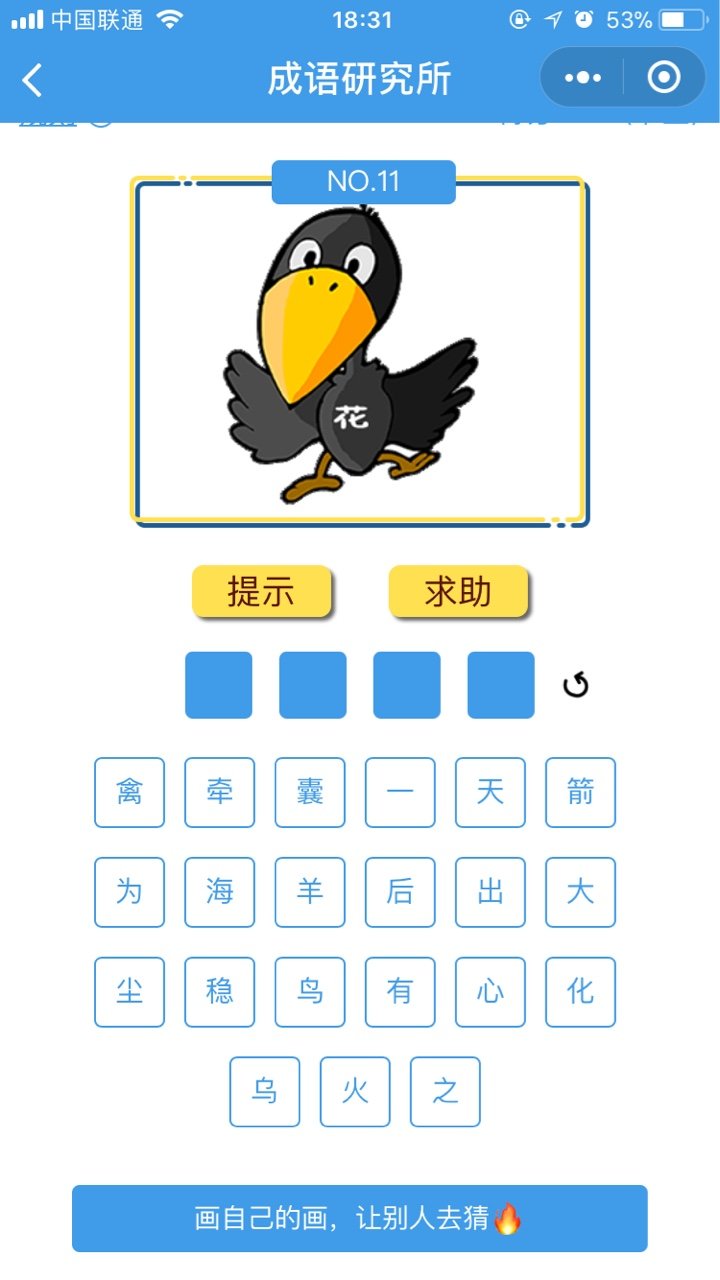This screenshot has width=720, height=1280.
Task: Select the character 后
Action: click(400, 892)
